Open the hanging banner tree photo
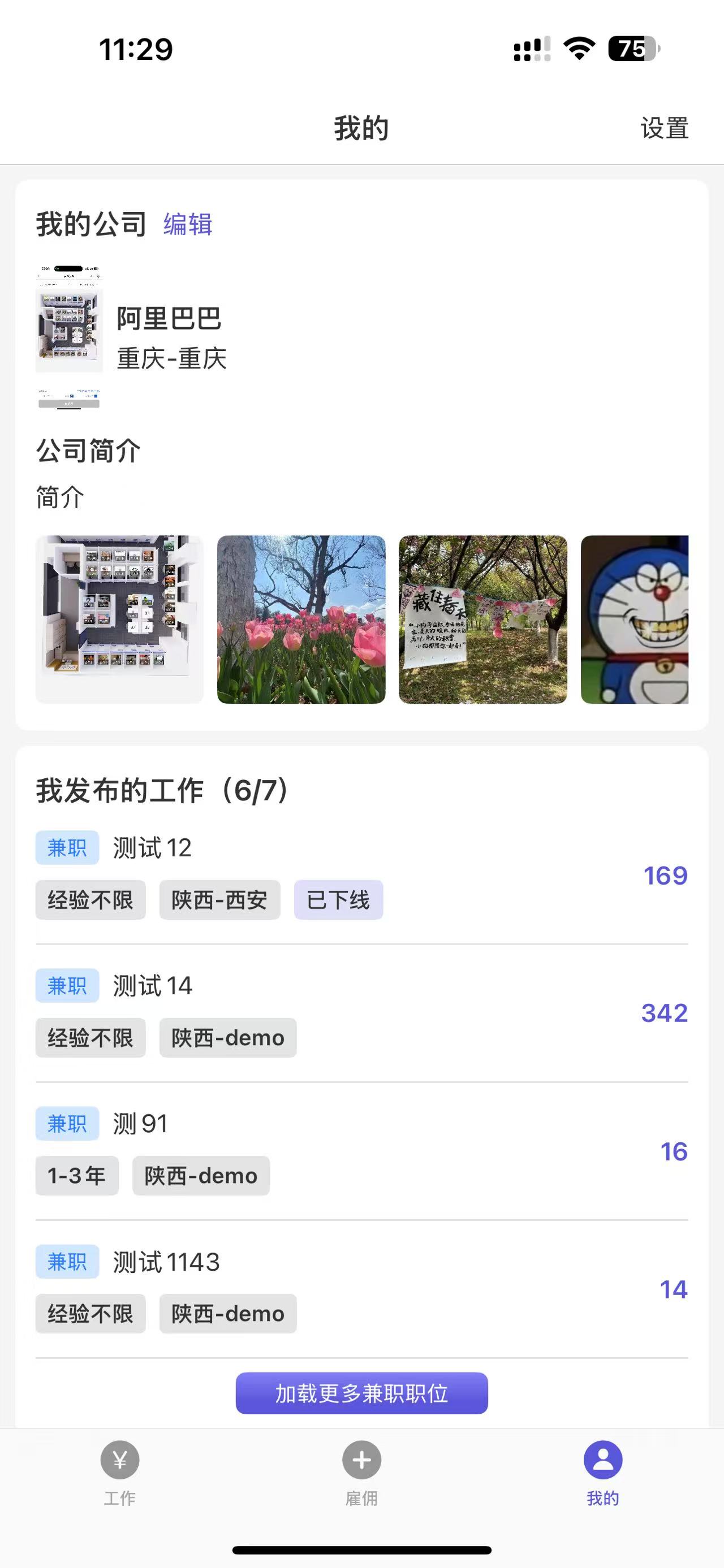Viewport: 724px width, 1568px height. (x=483, y=619)
